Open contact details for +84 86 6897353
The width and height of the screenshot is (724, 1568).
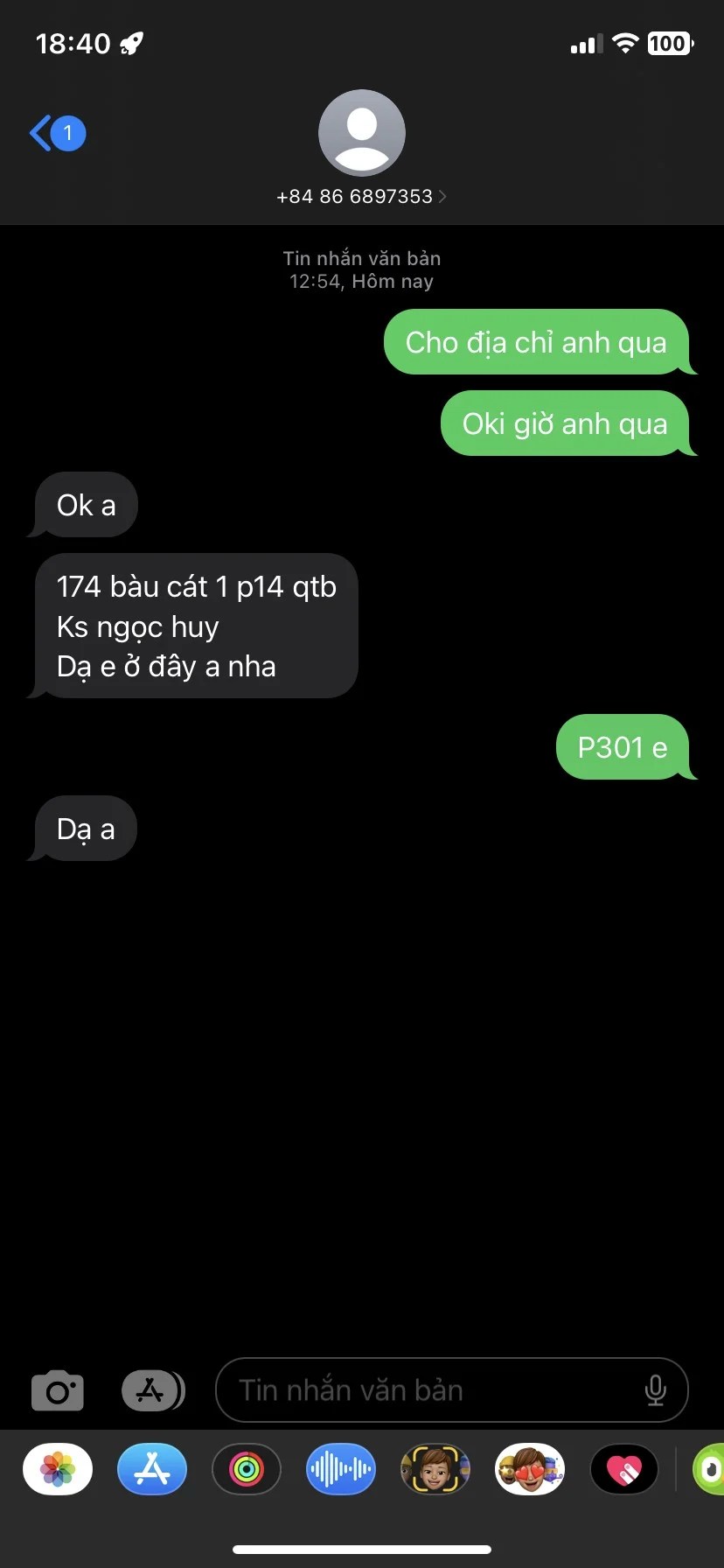(361, 196)
